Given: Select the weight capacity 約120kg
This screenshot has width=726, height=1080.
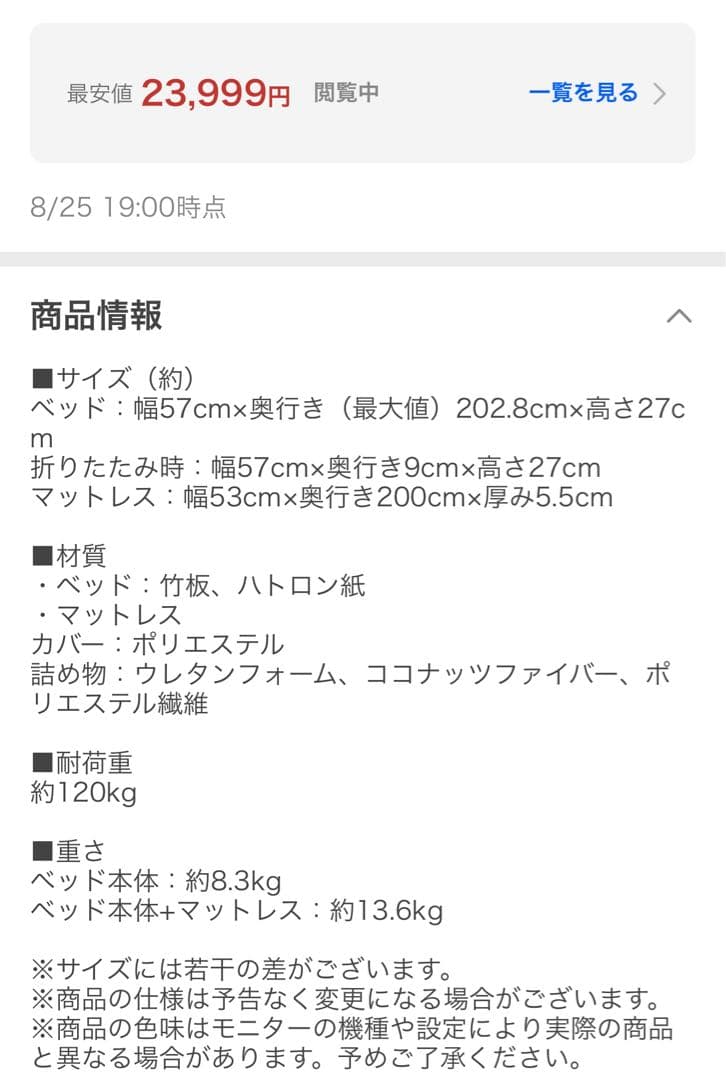Looking at the screenshot, I should [x=73, y=793].
